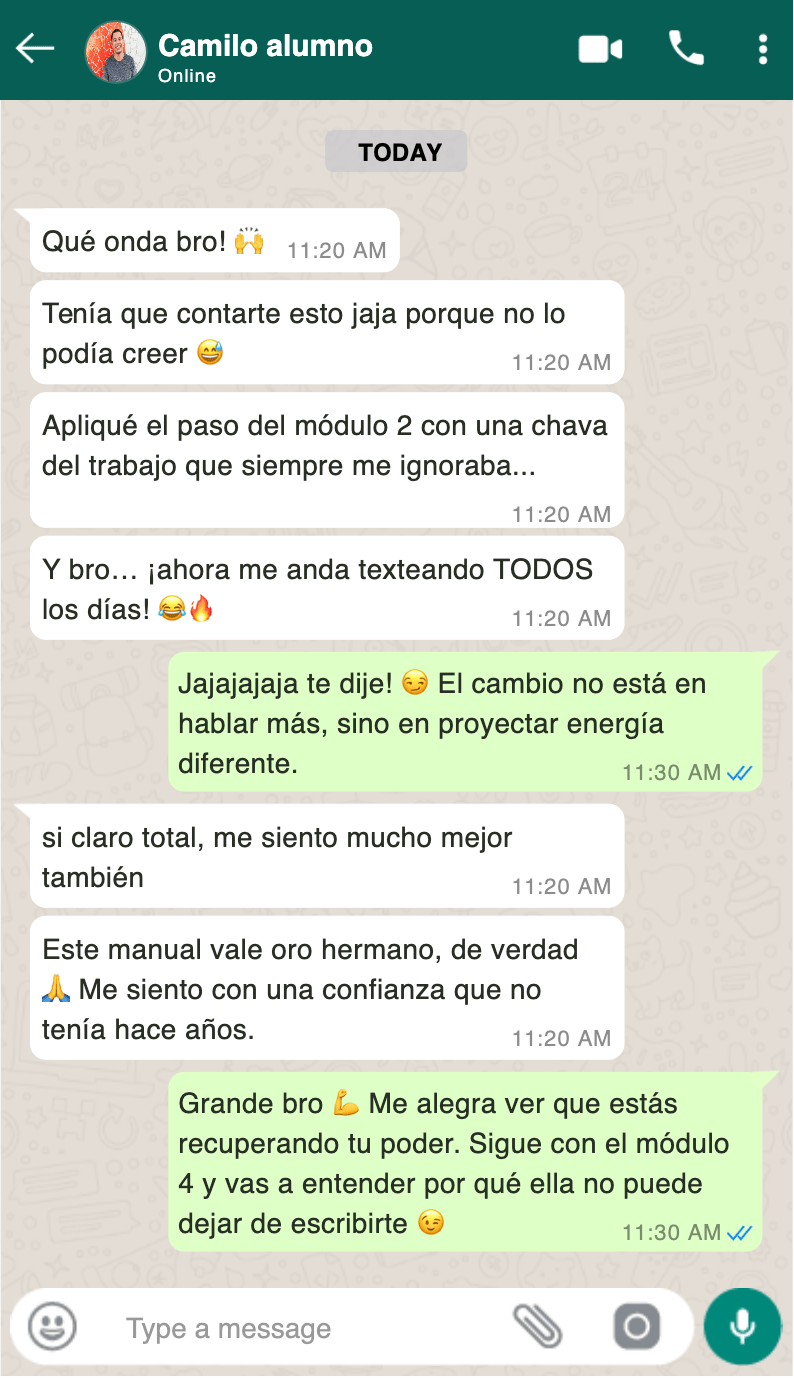Start a video call with Camilo
Image resolution: width=794 pixels, height=1378 pixels.
point(600,49)
